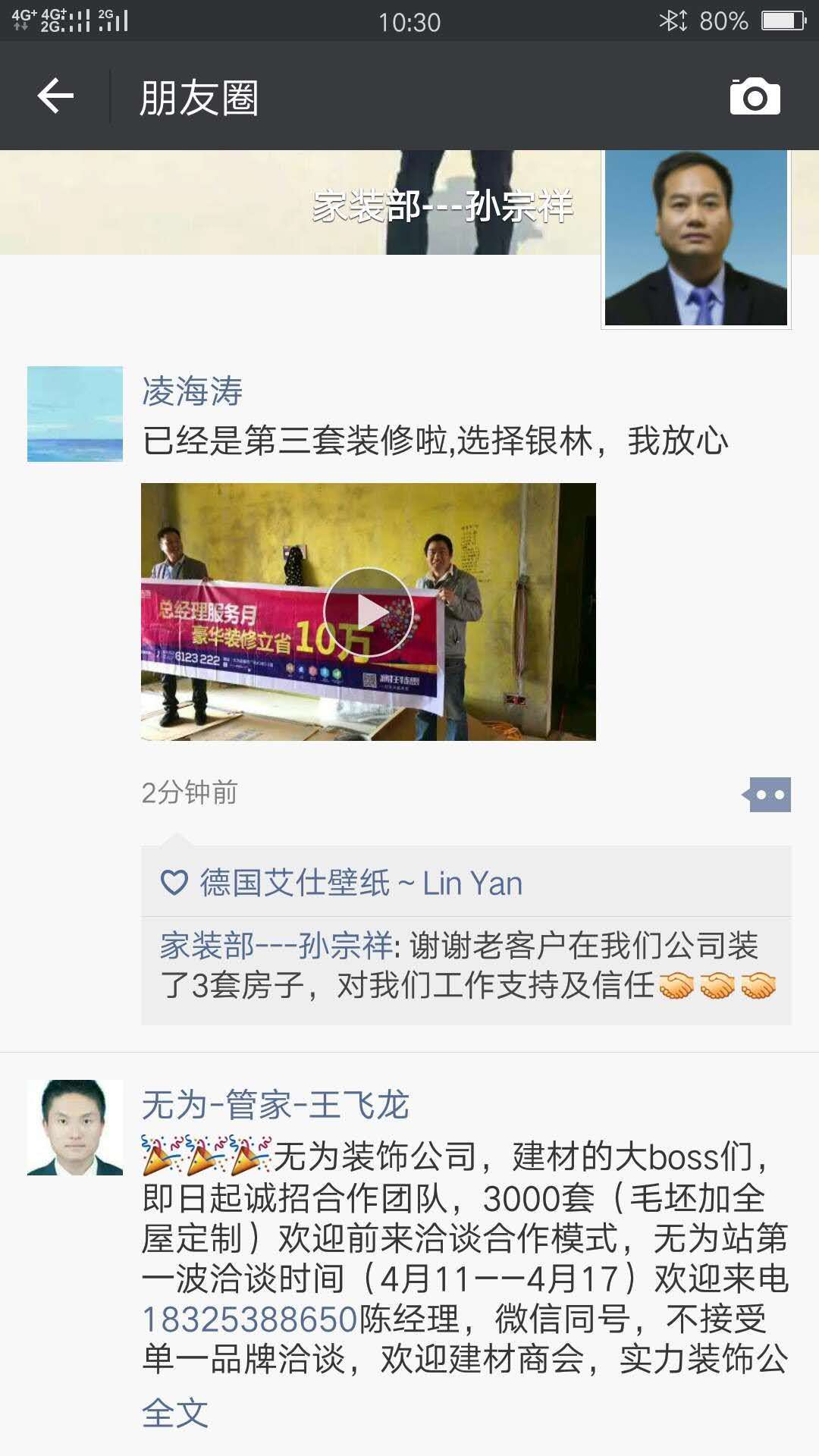Open 无为-管家-王飞龙 name link
Image resolution: width=819 pixels, height=1456 pixels.
coord(275,1105)
